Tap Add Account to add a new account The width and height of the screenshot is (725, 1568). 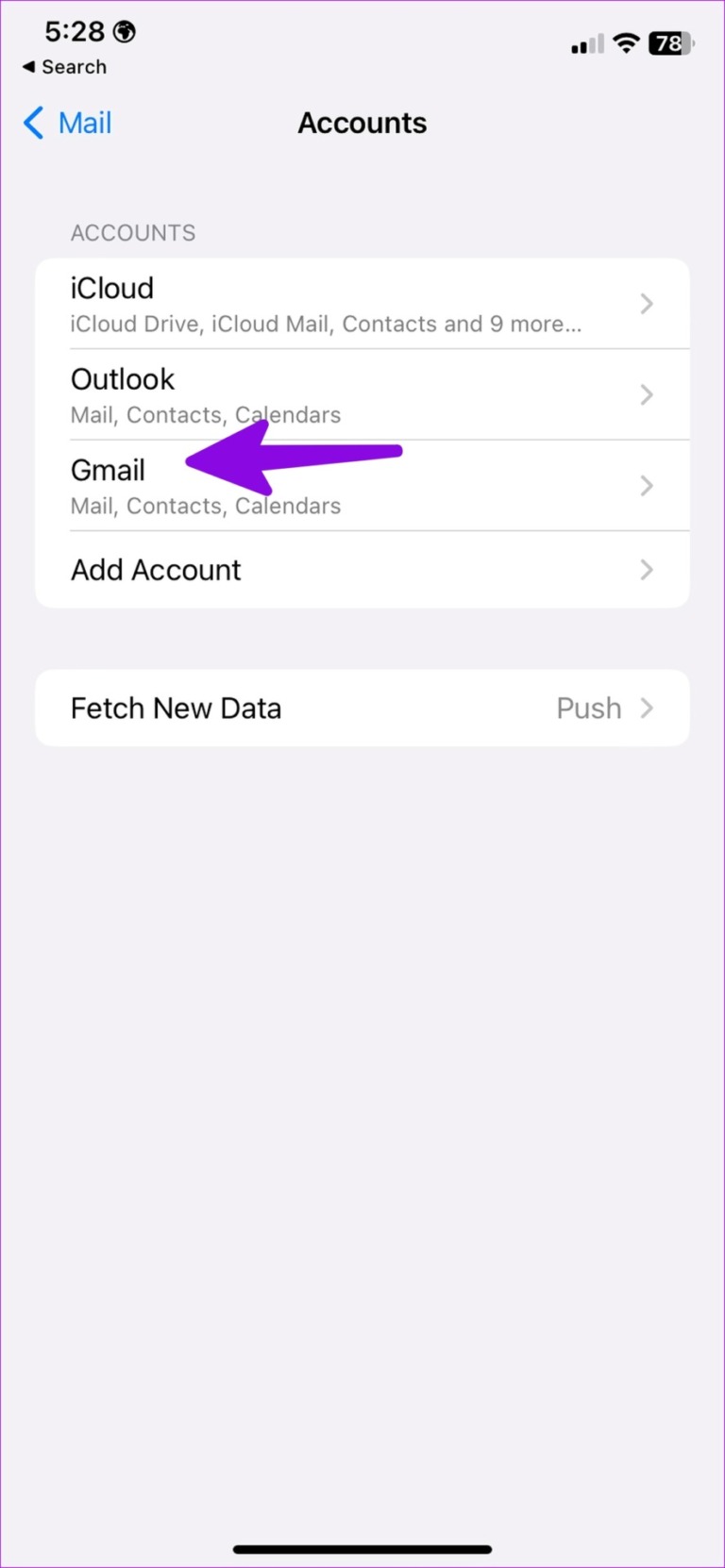click(x=156, y=570)
